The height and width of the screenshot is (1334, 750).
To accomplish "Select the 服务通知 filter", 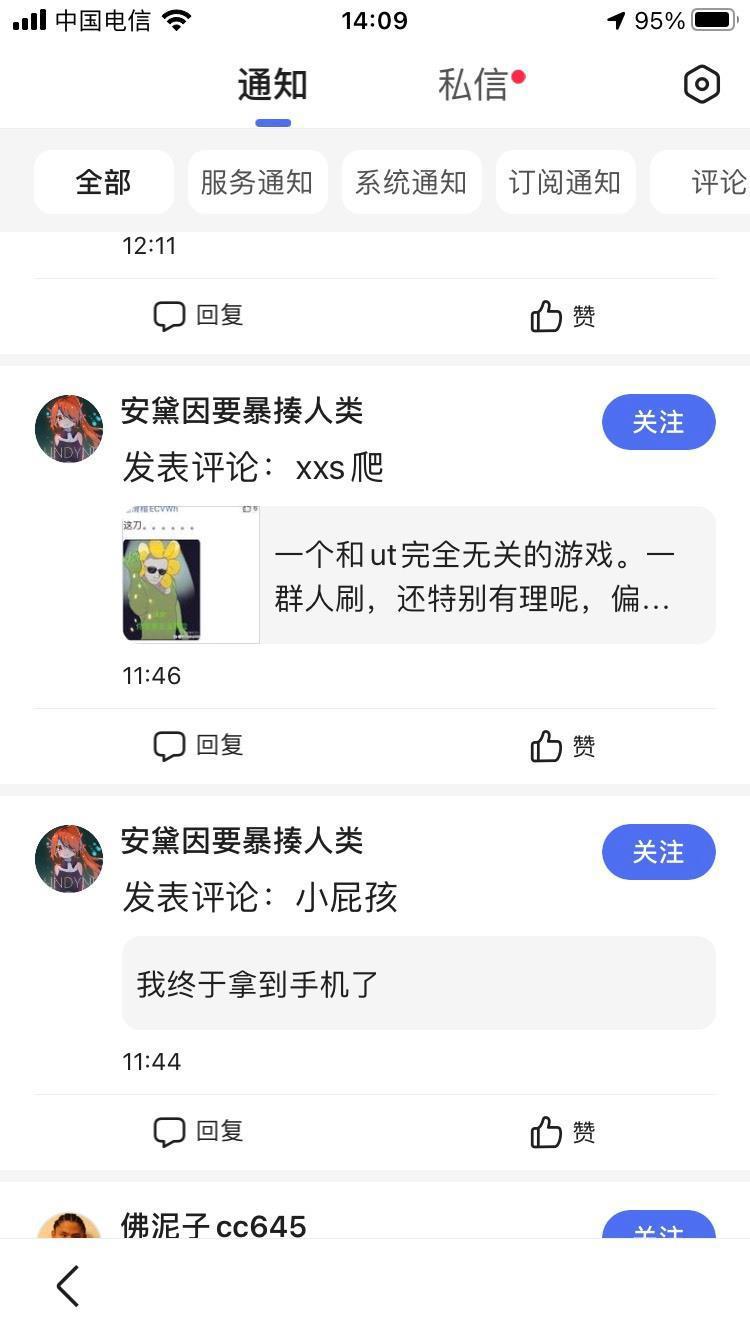I will (x=257, y=181).
